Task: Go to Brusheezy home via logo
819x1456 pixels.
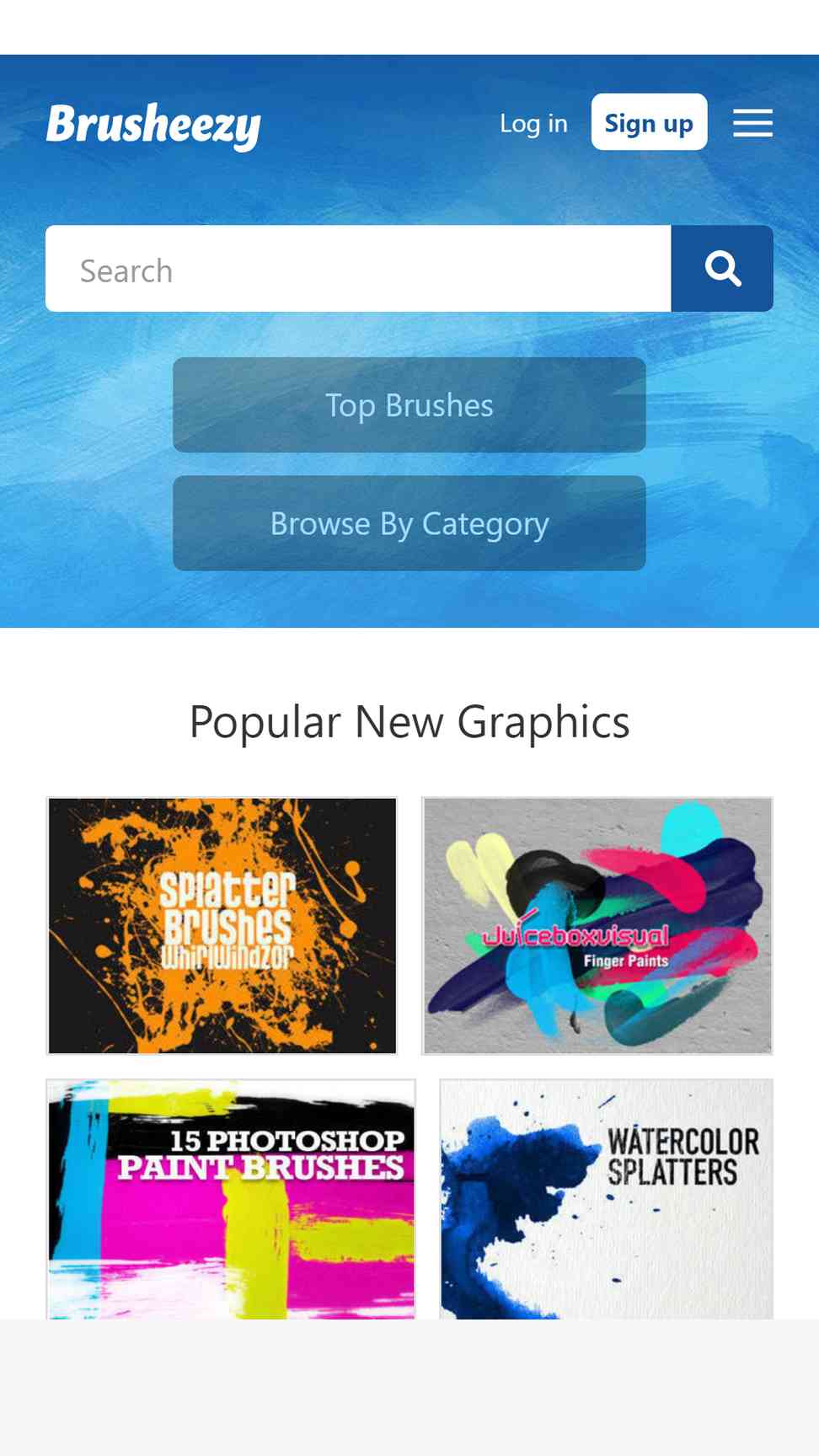Action: [x=153, y=126]
